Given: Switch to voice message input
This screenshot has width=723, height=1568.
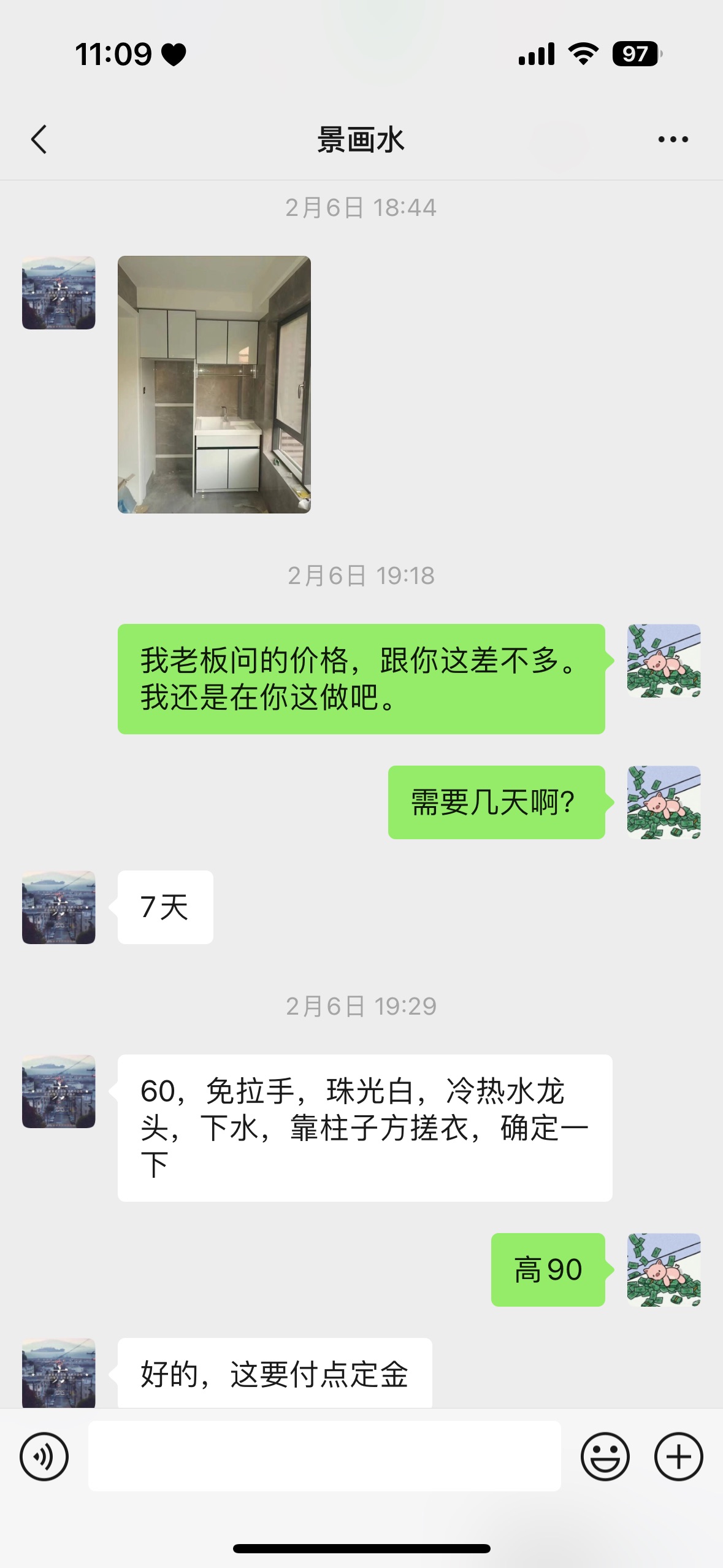Looking at the screenshot, I should tap(44, 1456).
